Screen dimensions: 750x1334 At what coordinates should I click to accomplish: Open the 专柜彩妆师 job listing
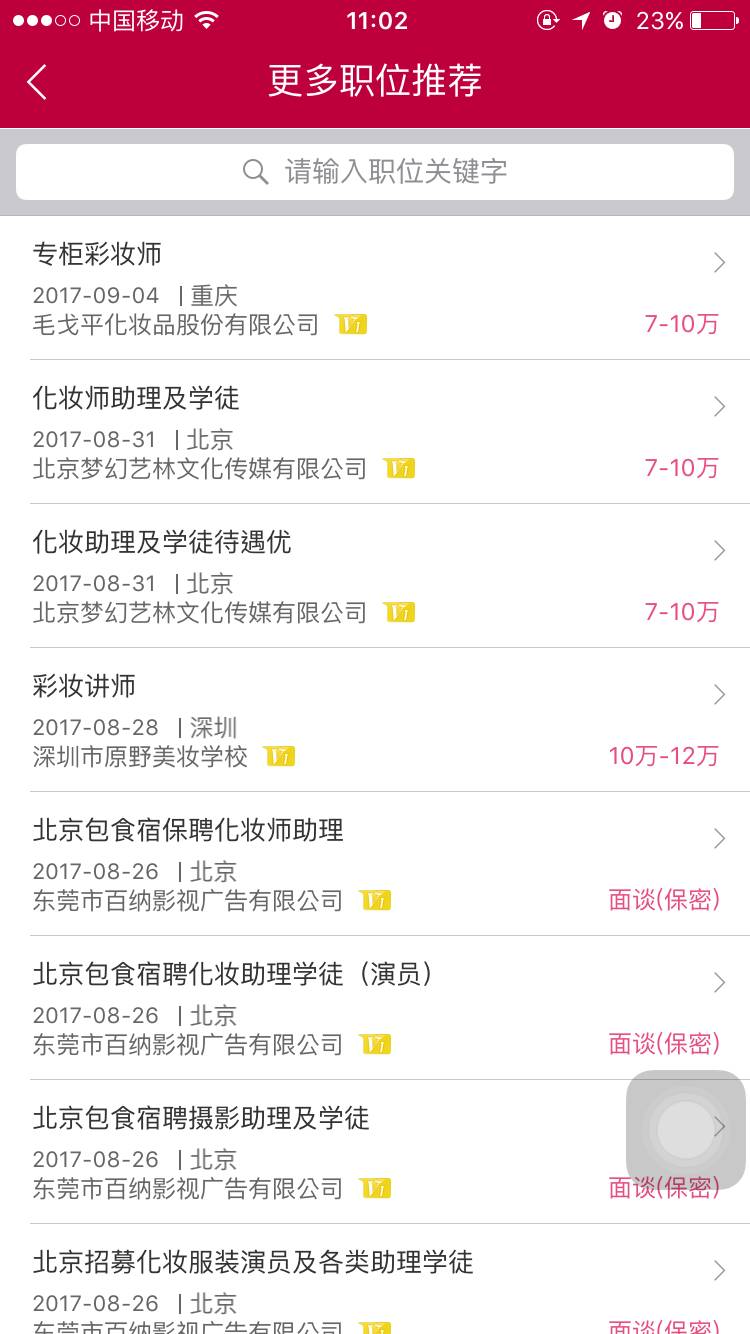pos(375,288)
